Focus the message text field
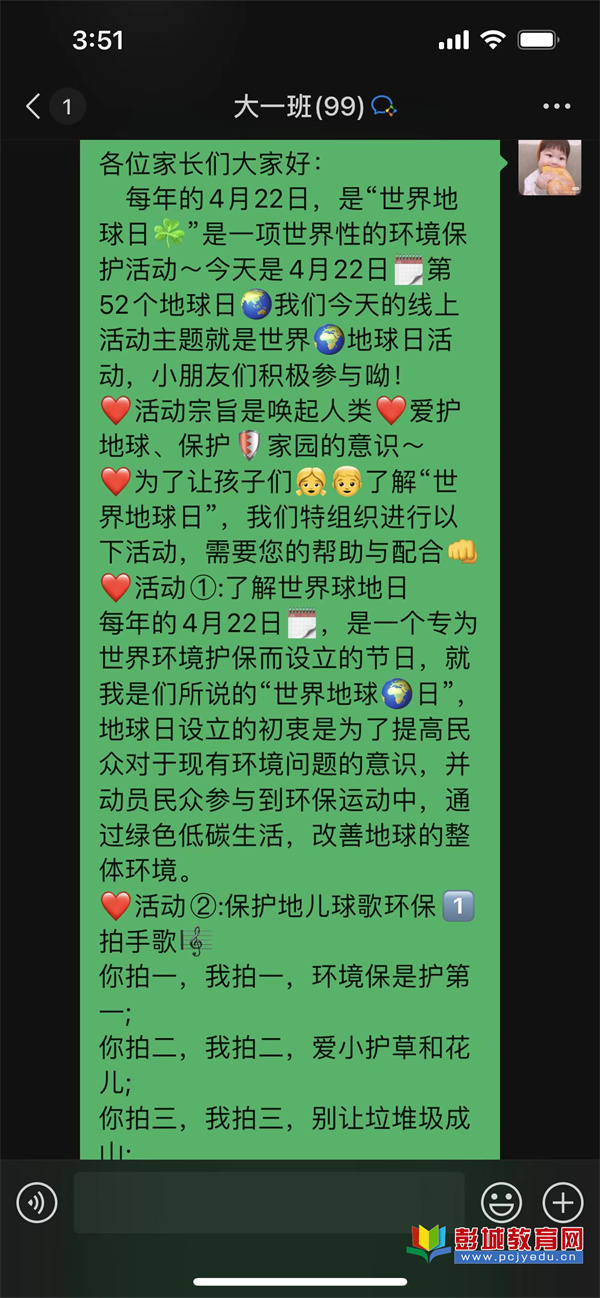This screenshot has height=1298, width=600. click(x=268, y=1202)
